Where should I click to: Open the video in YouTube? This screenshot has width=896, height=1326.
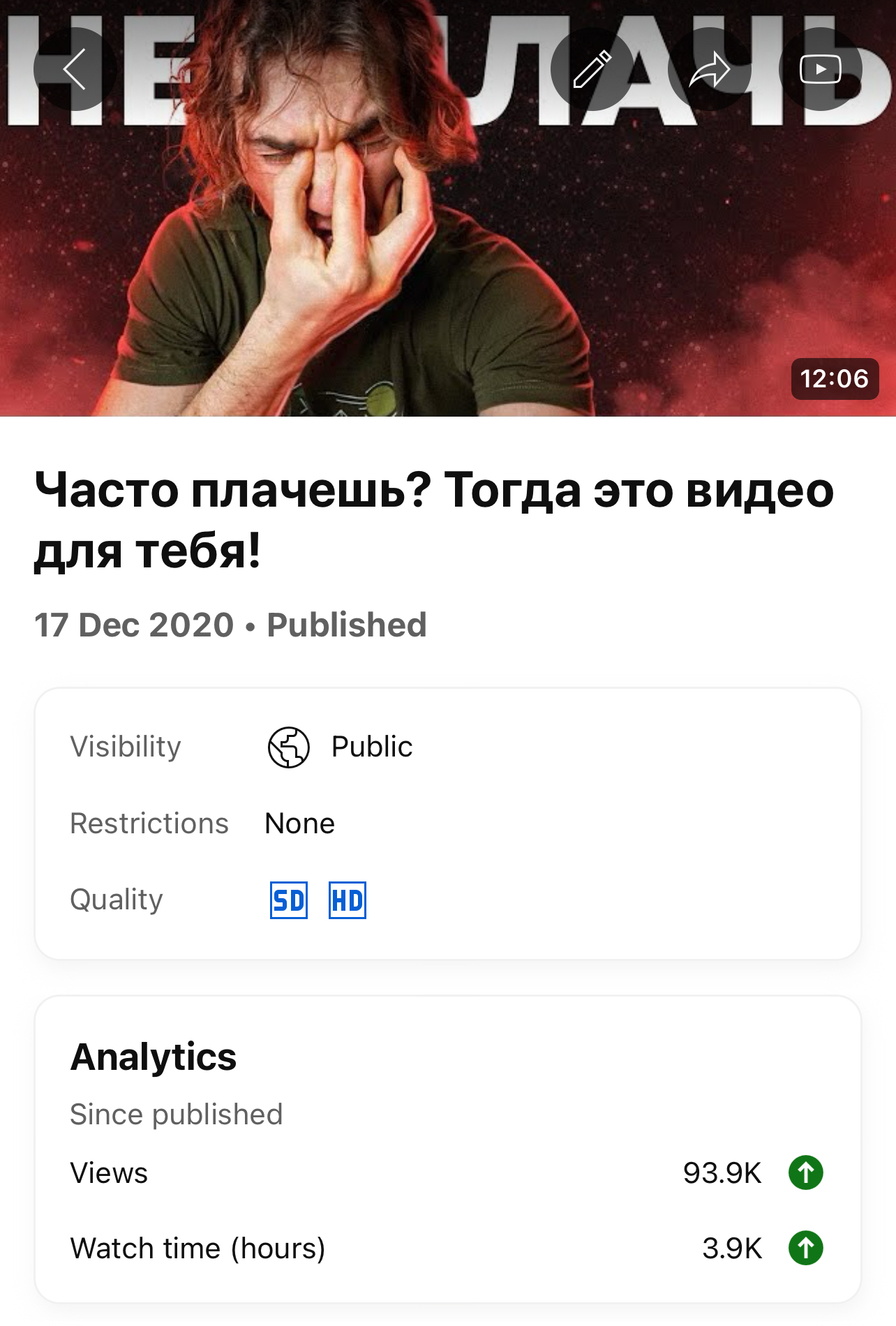[820, 69]
